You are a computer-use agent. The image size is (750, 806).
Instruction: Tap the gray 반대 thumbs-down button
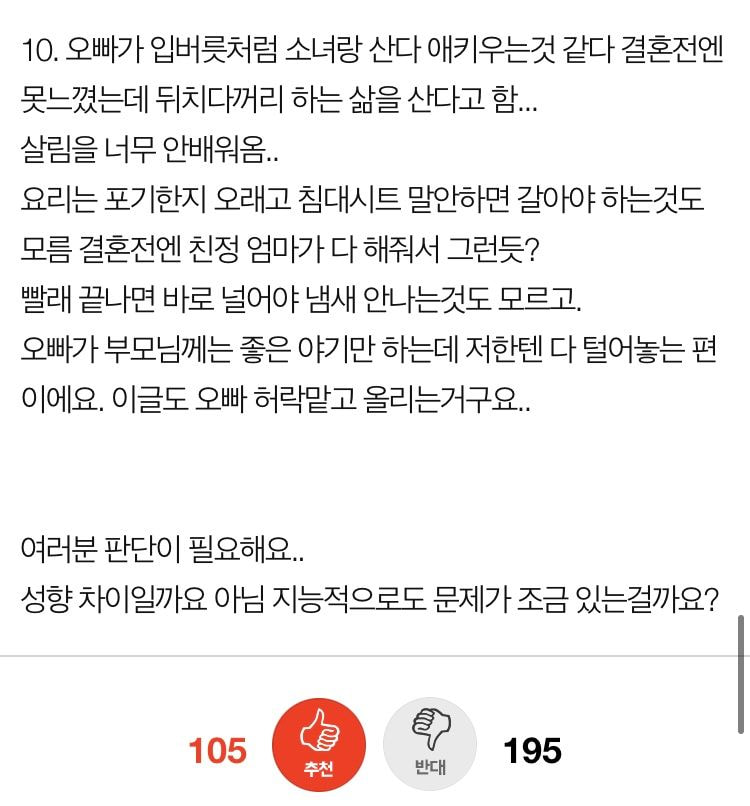coord(429,749)
